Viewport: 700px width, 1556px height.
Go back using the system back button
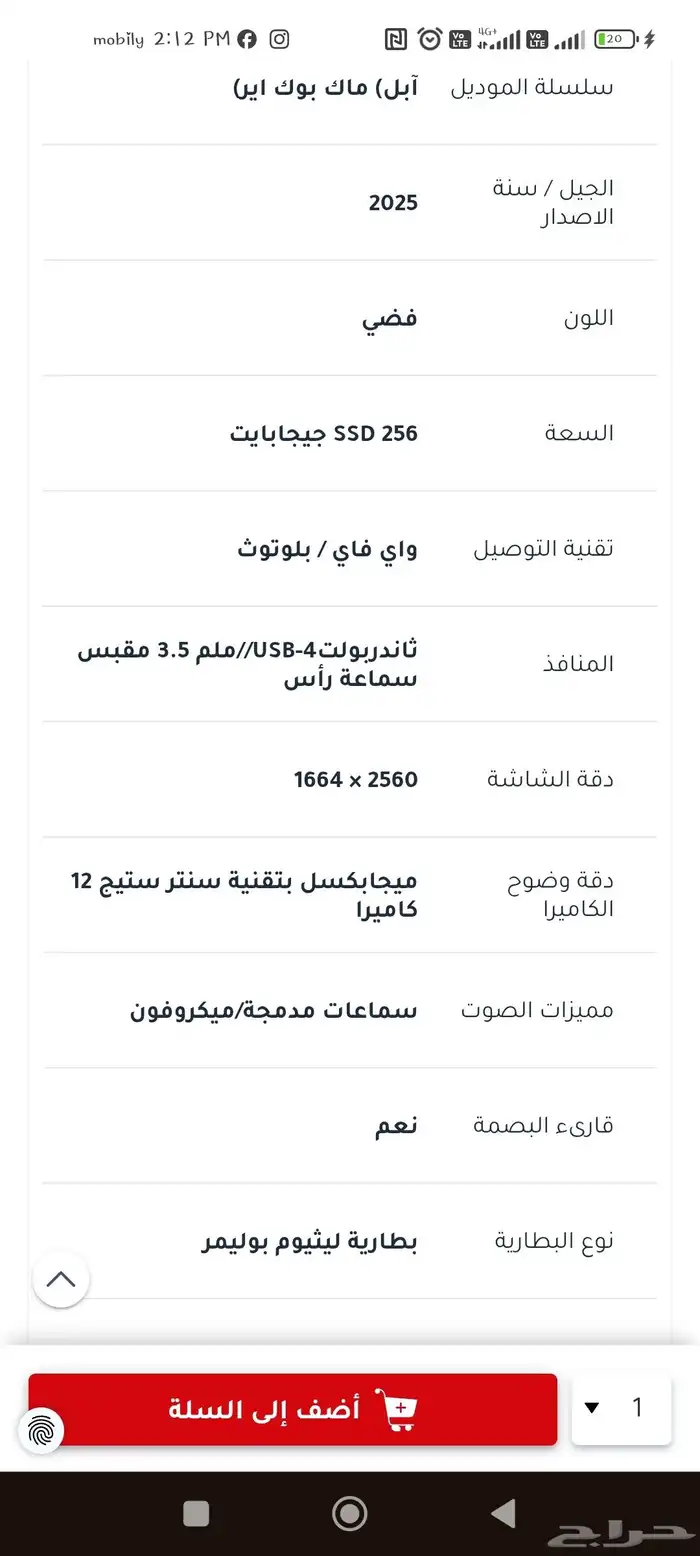pos(504,1513)
